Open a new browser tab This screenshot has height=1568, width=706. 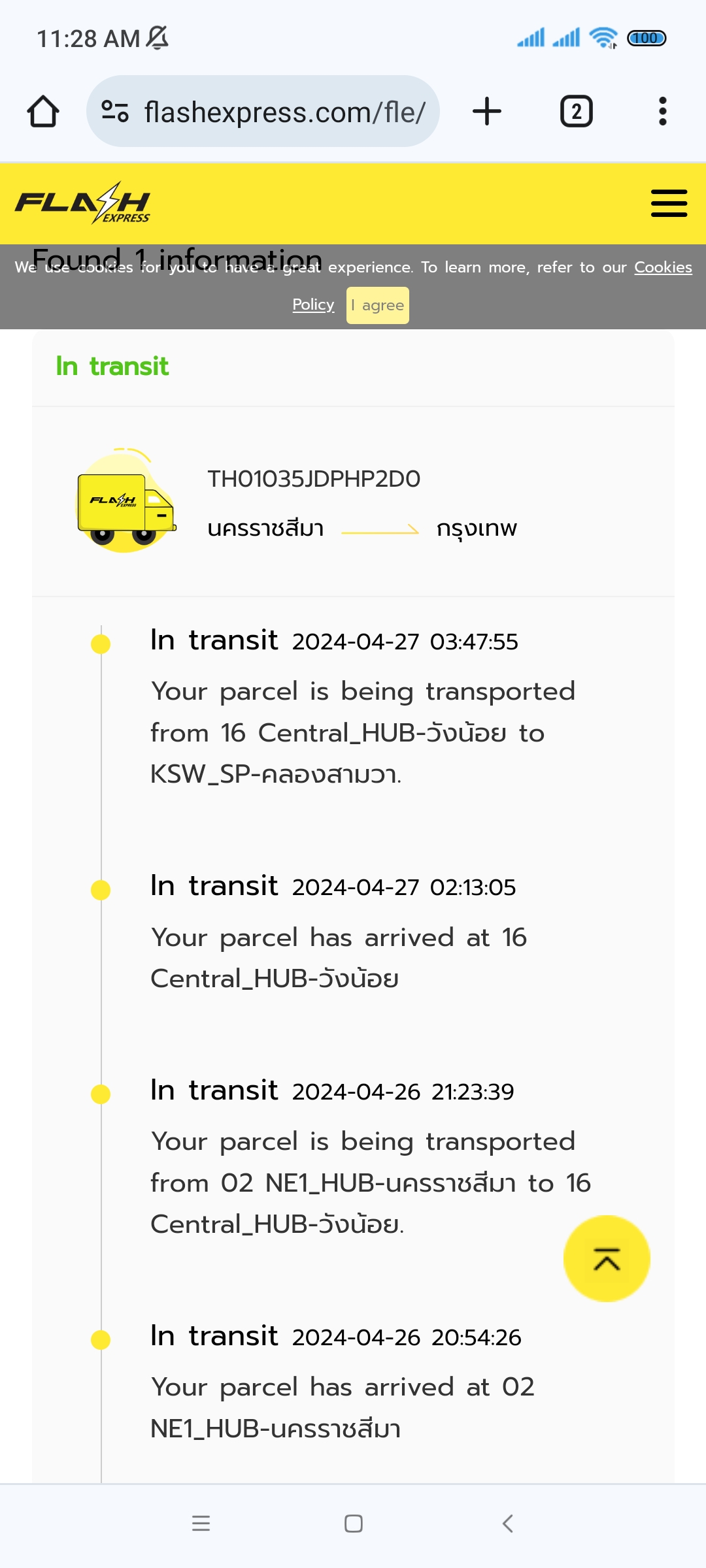click(x=487, y=112)
